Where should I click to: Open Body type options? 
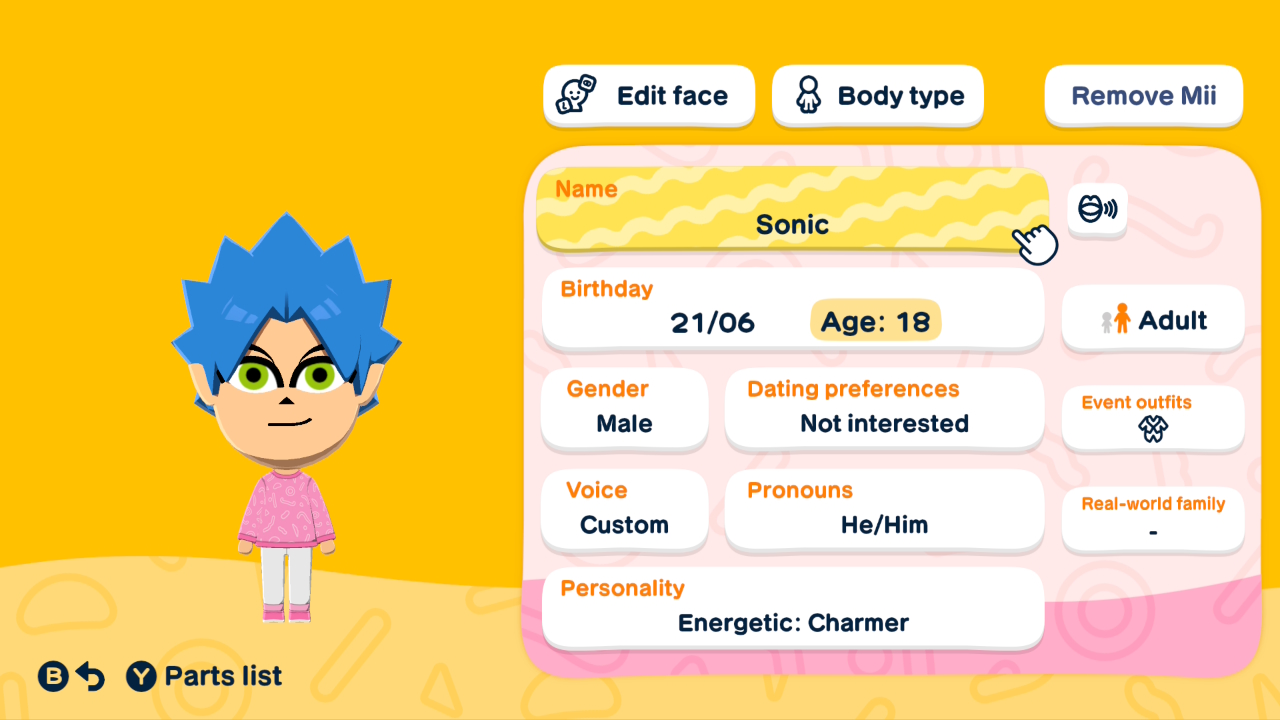point(878,96)
